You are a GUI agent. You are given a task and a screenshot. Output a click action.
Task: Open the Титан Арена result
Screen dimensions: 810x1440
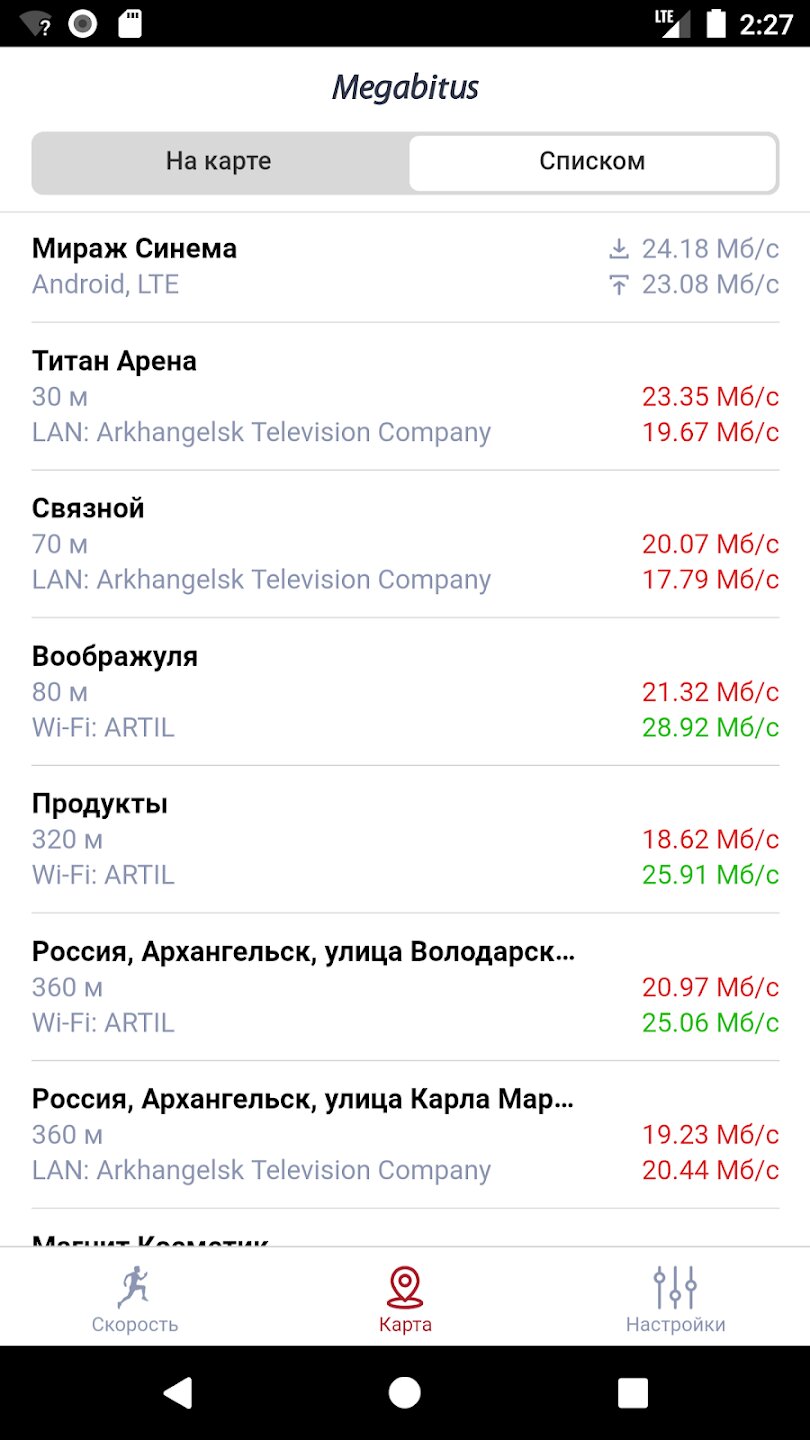point(405,396)
